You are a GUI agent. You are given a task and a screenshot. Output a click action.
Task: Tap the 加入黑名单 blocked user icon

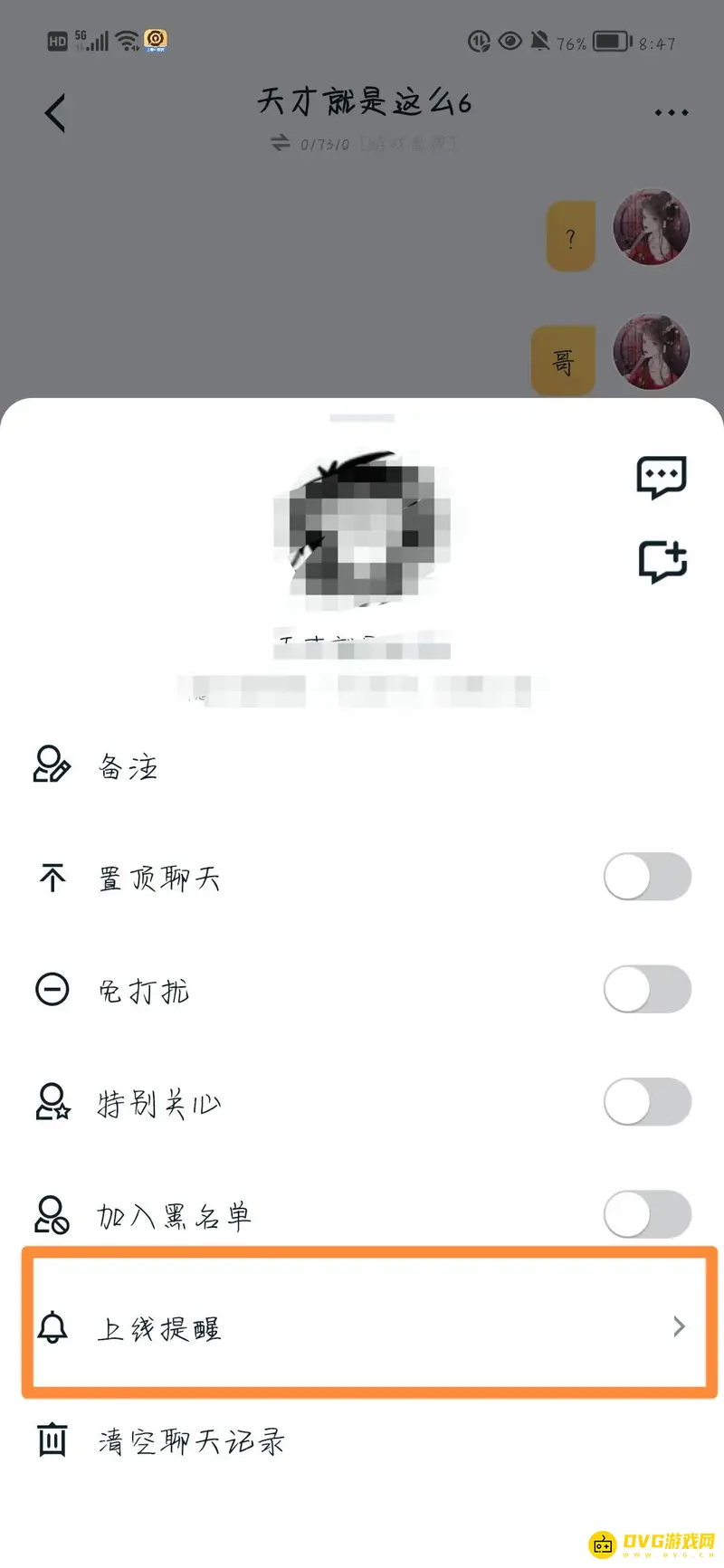point(52,1215)
